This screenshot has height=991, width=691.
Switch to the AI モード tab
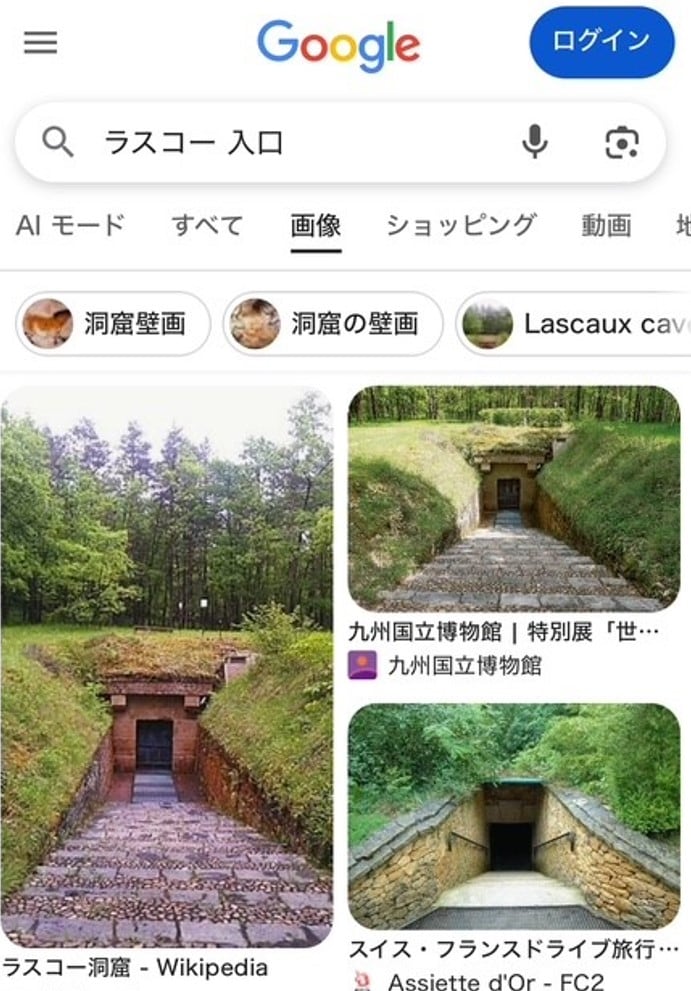(70, 225)
